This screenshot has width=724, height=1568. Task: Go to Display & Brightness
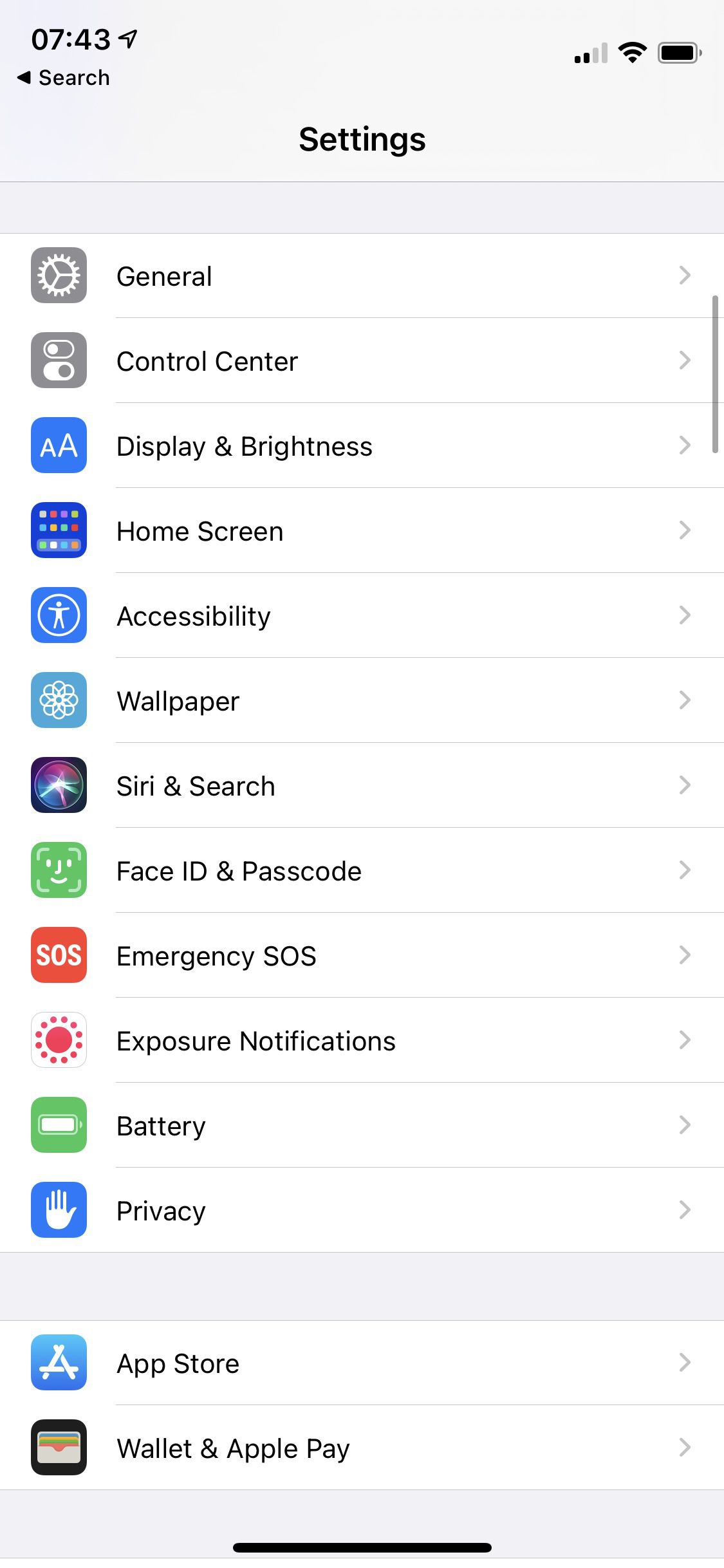(x=362, y=445)
